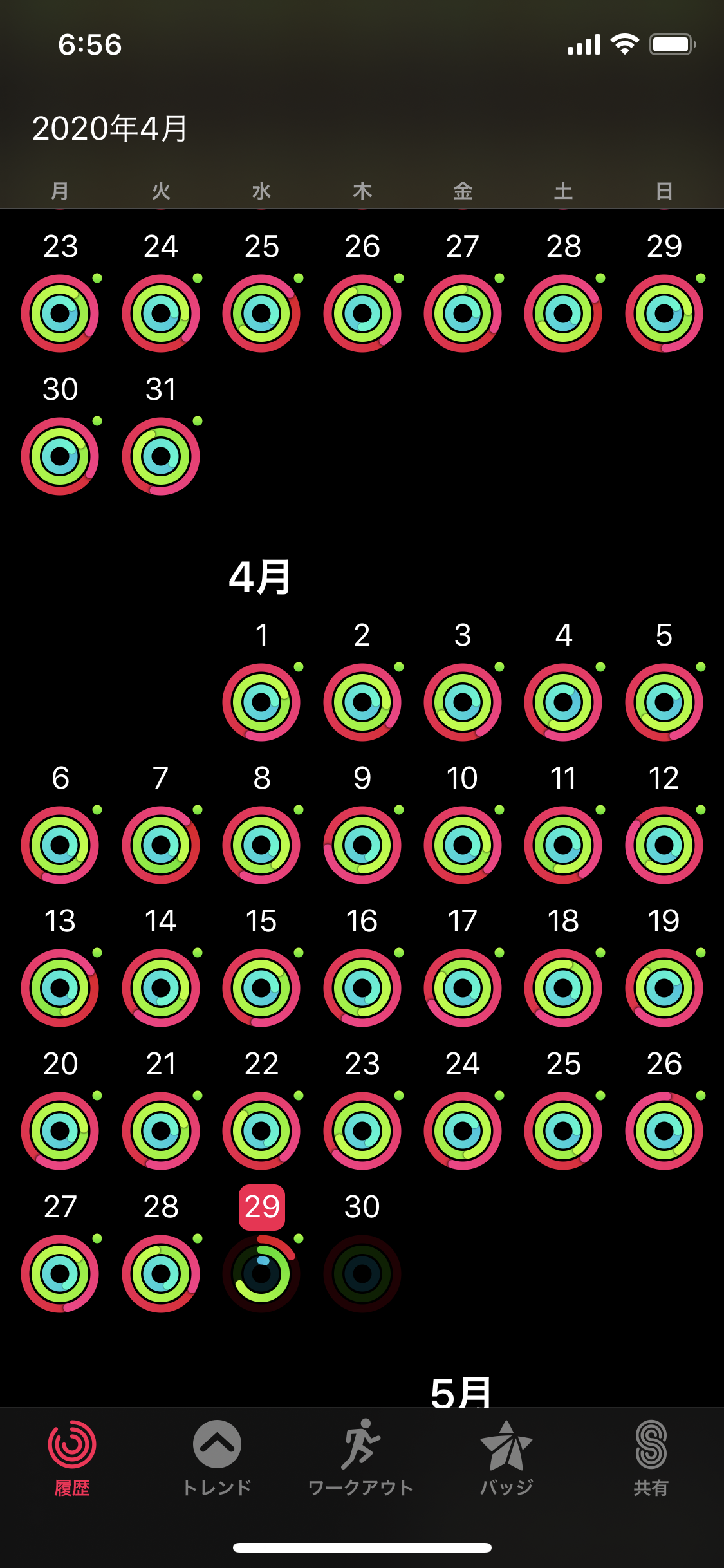Screen dimensions: 724x1568
Task: Open April 18 activity rings
Action: pyautogui.click(x=563, y=987)
